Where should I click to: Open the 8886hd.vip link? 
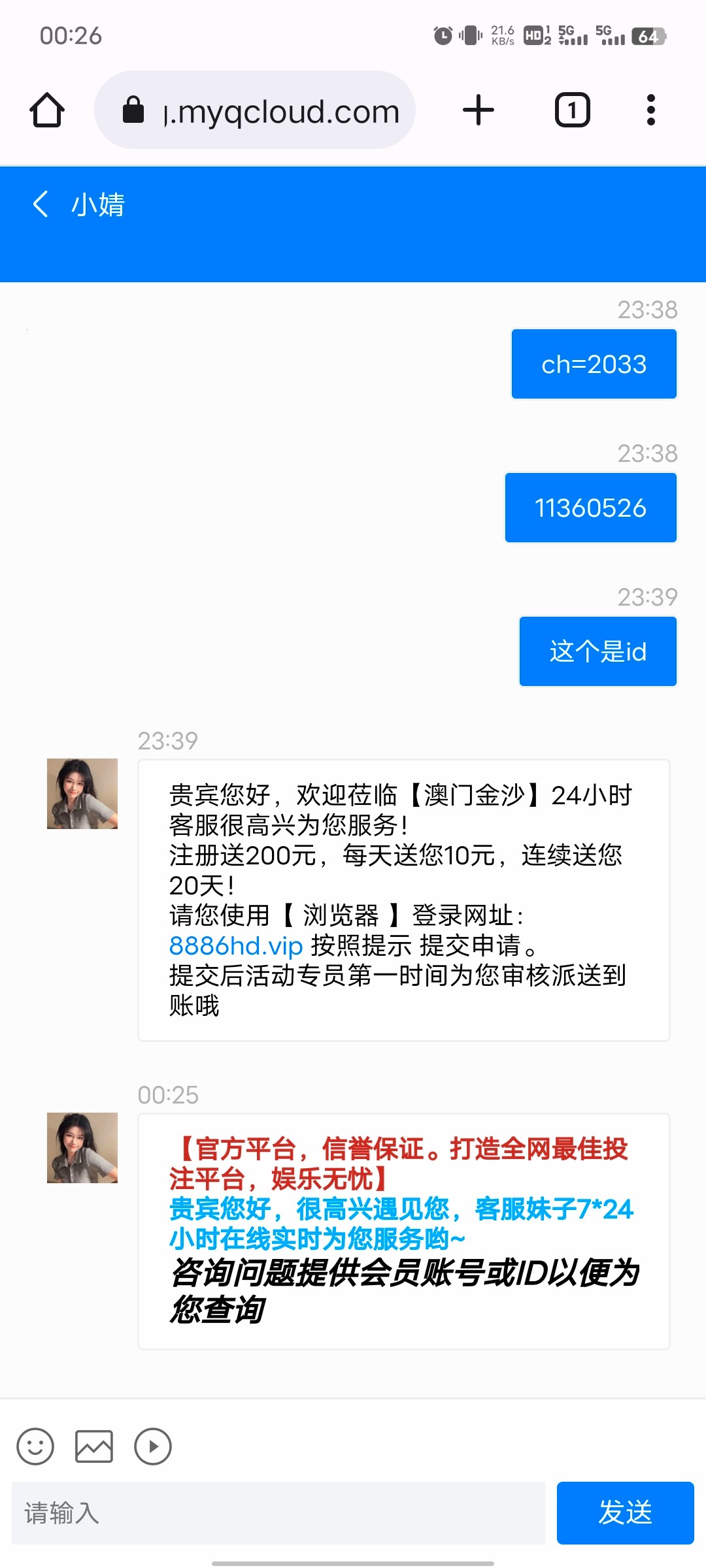pyautogui.click(x=235, y=945)
